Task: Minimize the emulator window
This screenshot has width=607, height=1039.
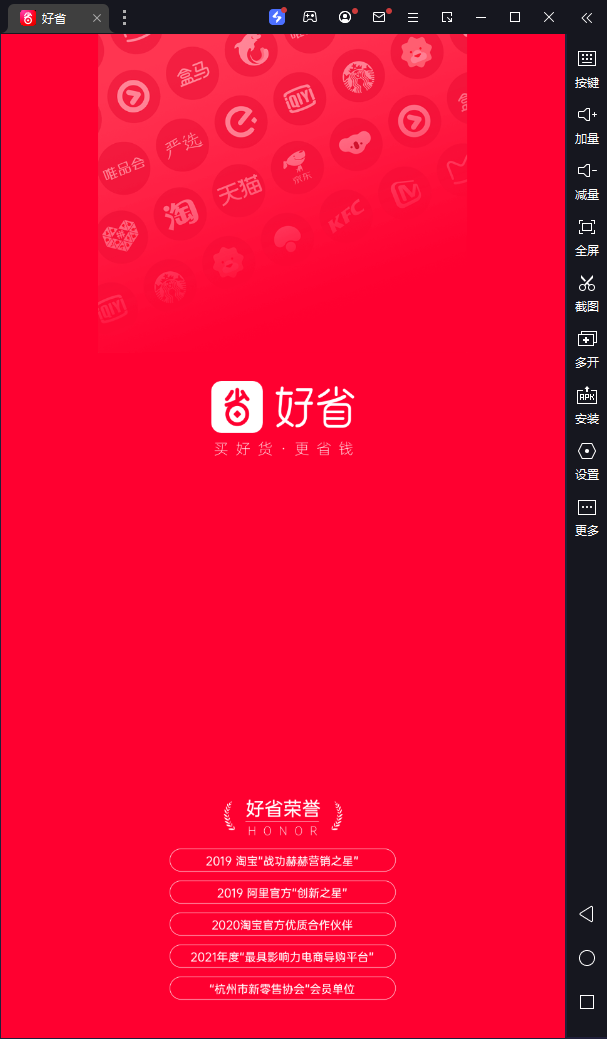Action: [x=481, y=17]
